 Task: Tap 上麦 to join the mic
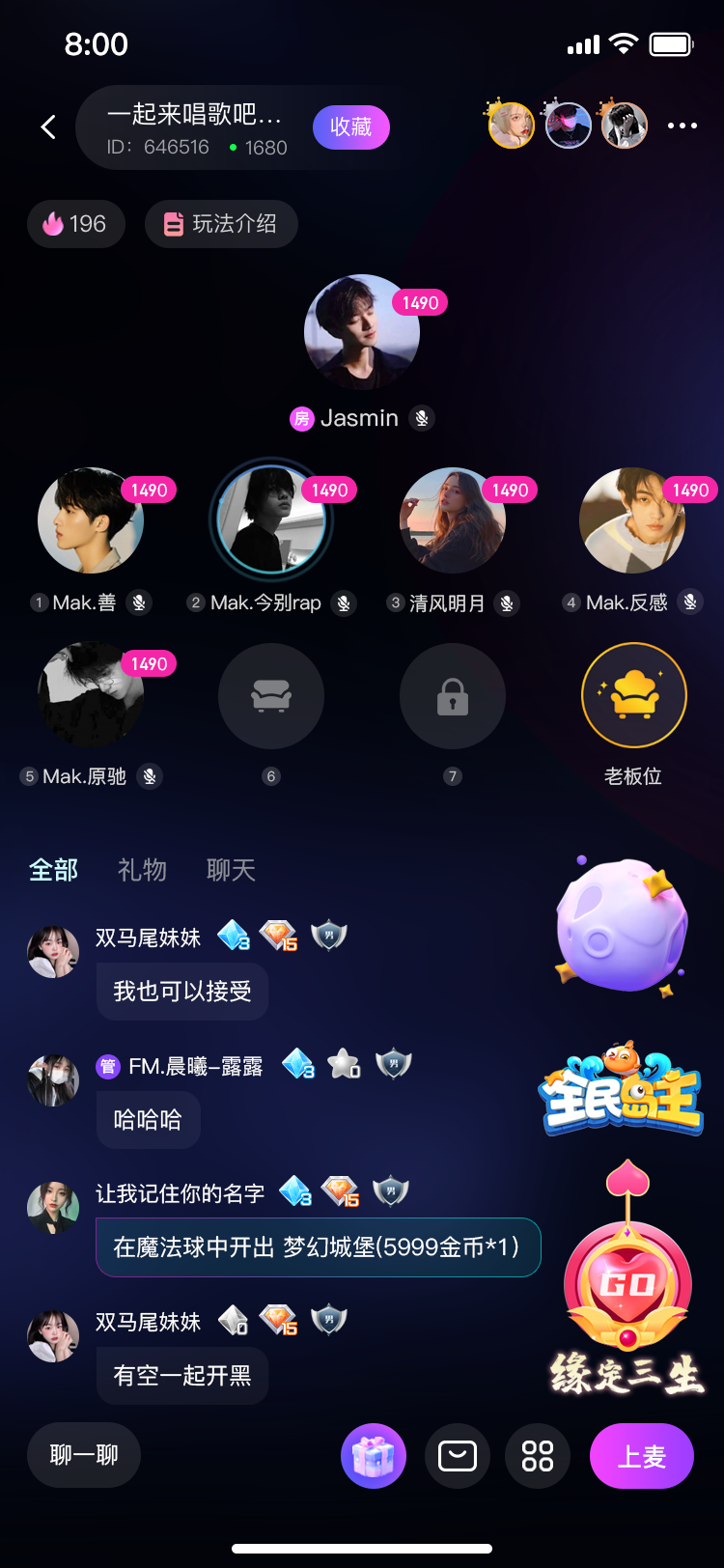pos(642,1456)
